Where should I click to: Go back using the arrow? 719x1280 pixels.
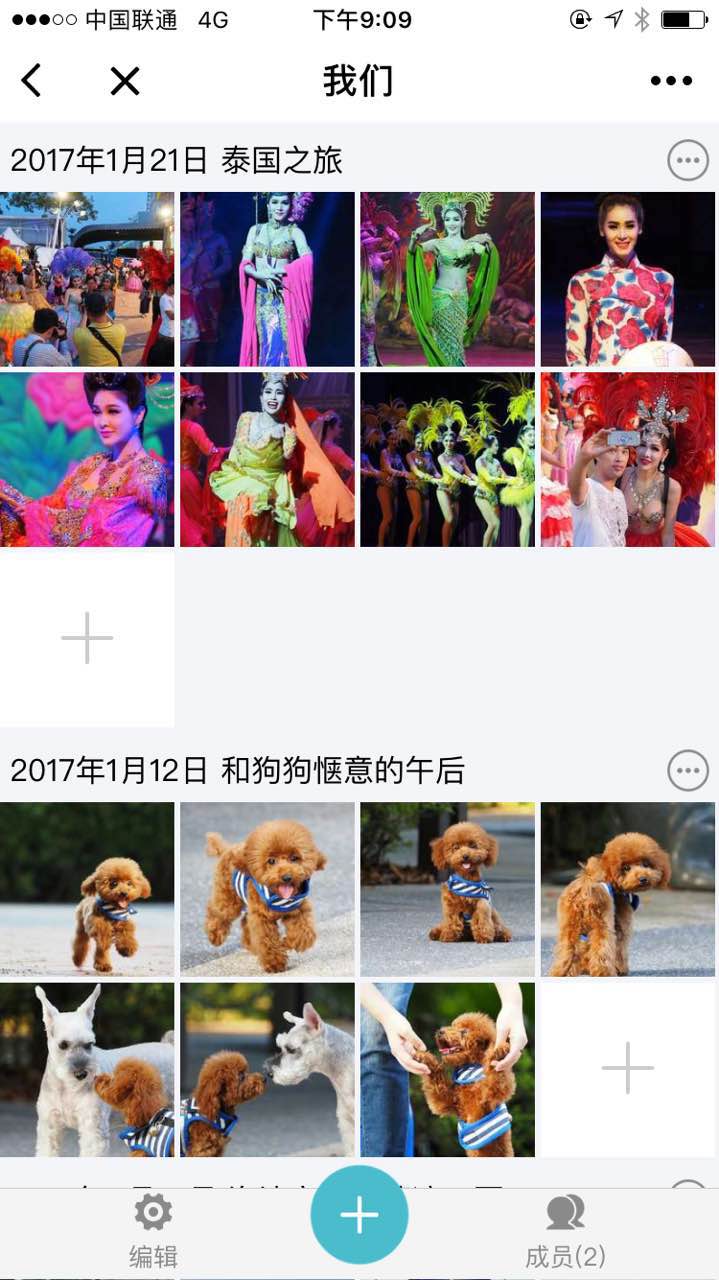[32, 81]
